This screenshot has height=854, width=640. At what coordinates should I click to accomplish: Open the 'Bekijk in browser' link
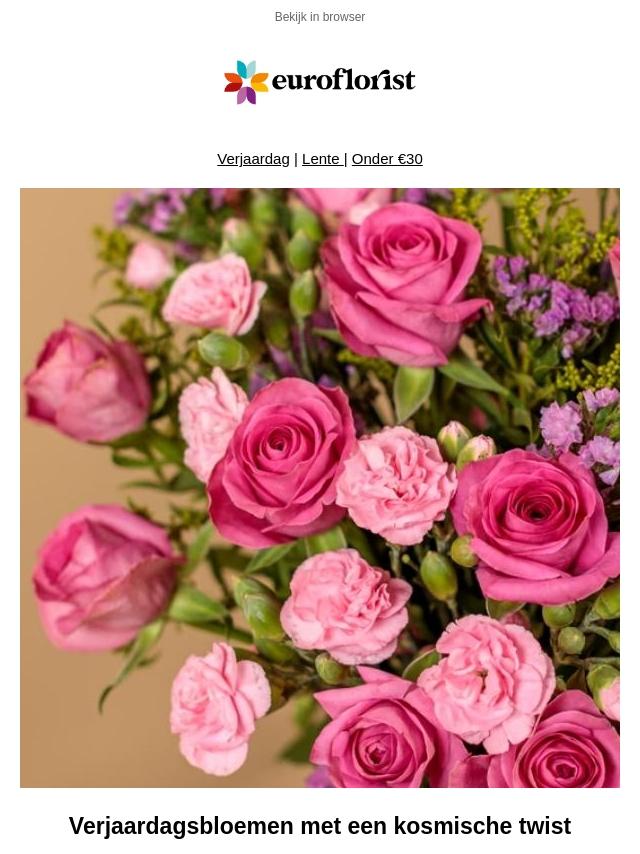pyautogui.click(x=319, y=17)
